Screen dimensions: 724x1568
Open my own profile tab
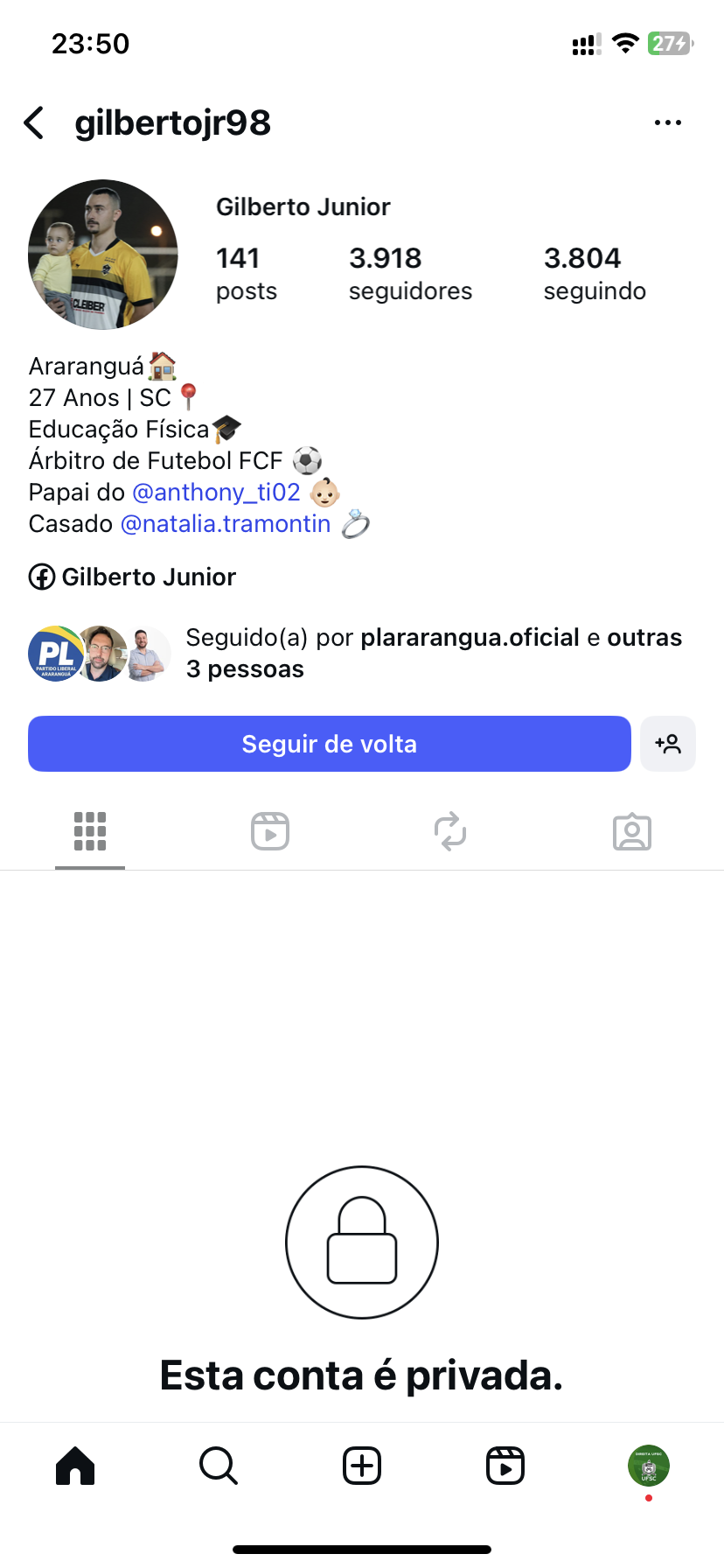tap(649, 1466)
